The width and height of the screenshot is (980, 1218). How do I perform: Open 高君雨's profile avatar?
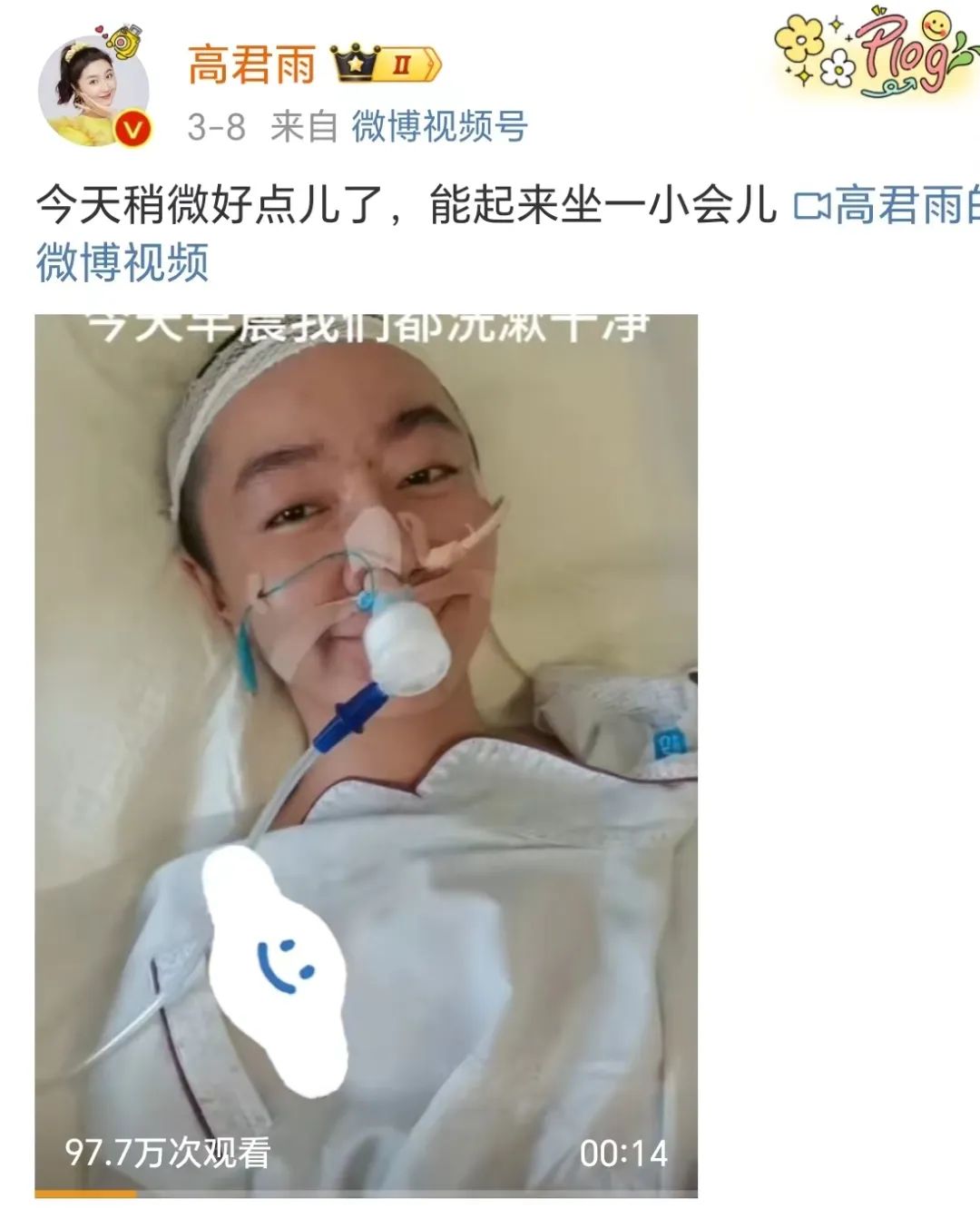(93, 91)
